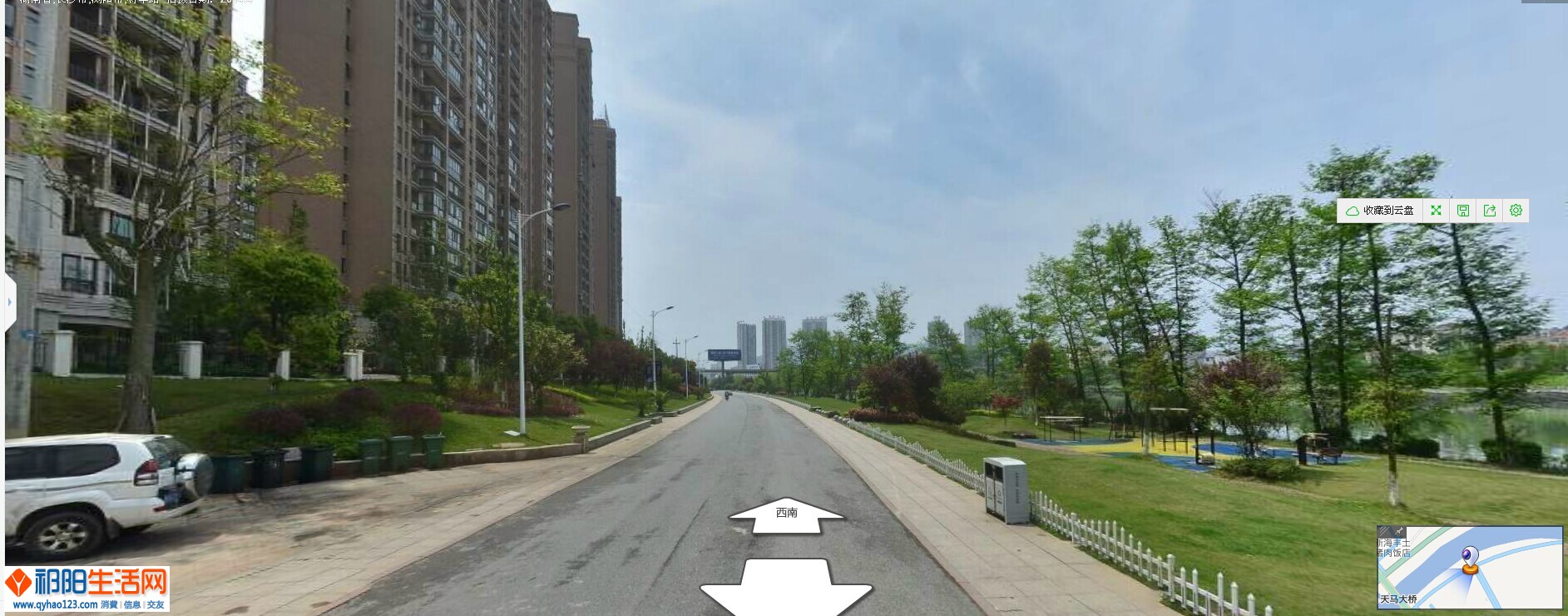Screen dimensions: 1568x616
Task: Pin the minimap with the pushpin icon
Action: coord(1400,530)
